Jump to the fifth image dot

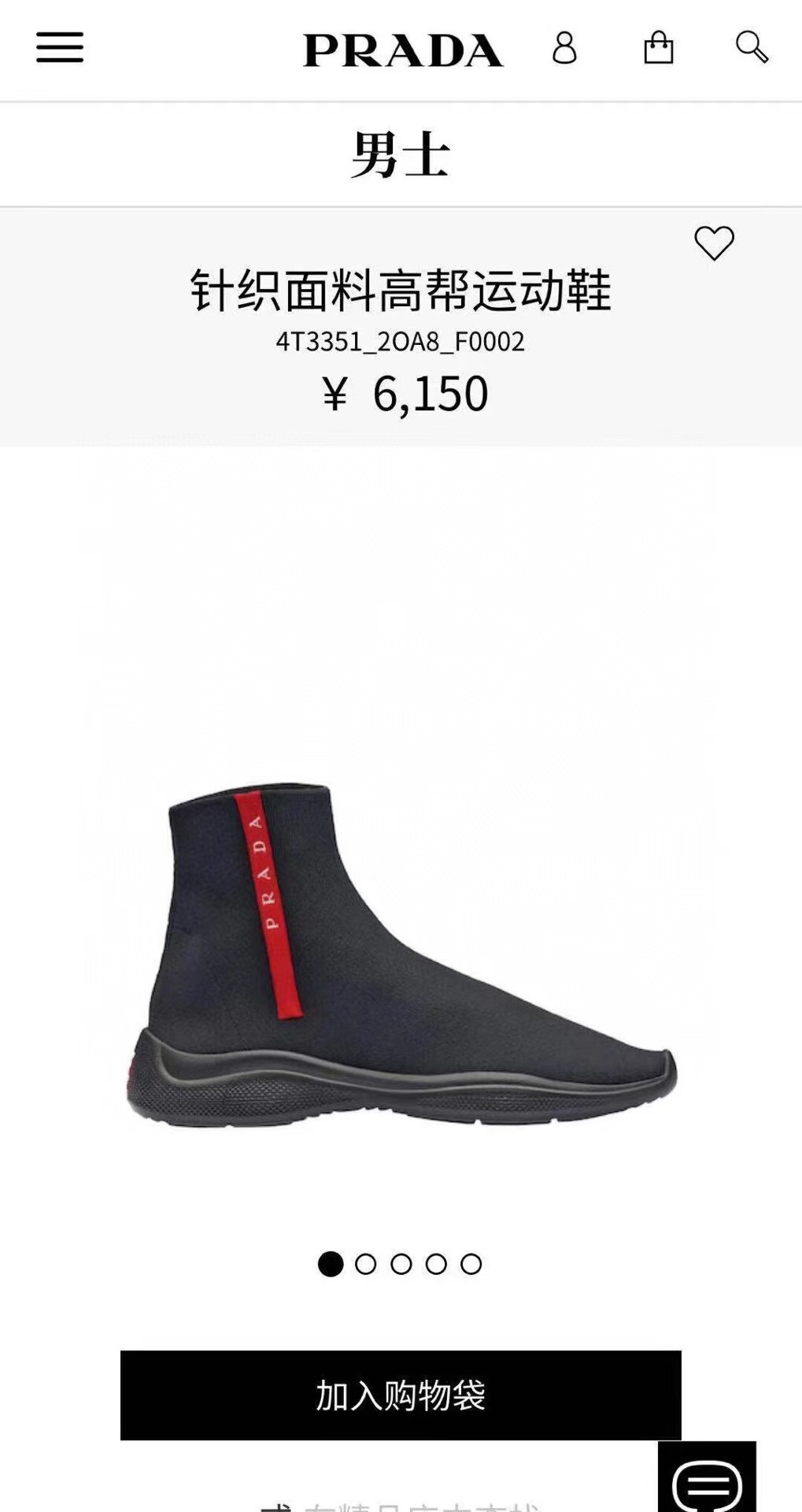point(471,1264)
